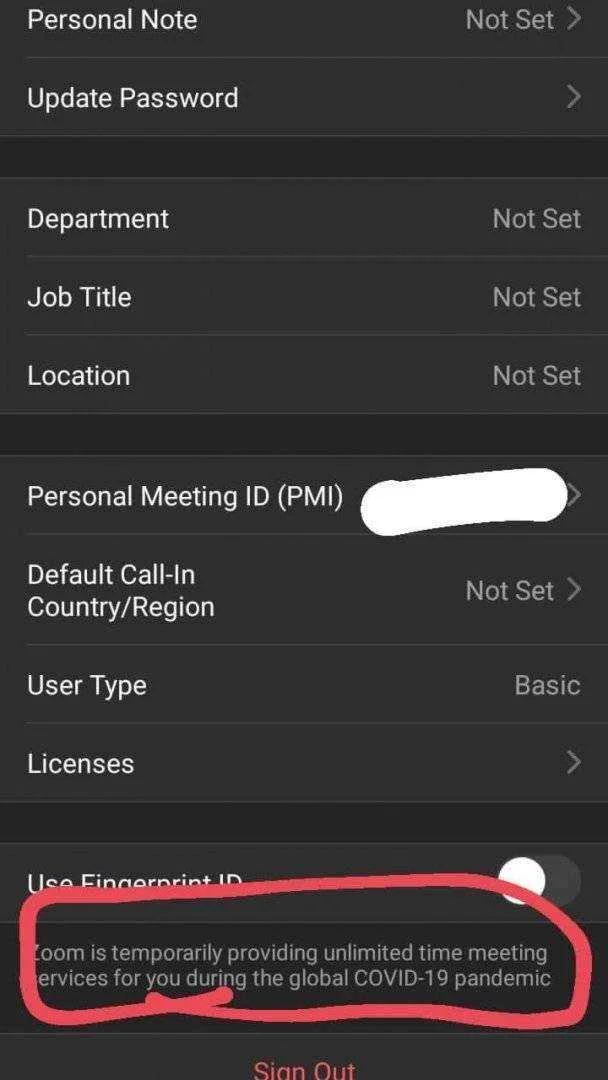Tap Sign Out
This screenshot has width=608, height=1080.
click(x=304, y=1068)
